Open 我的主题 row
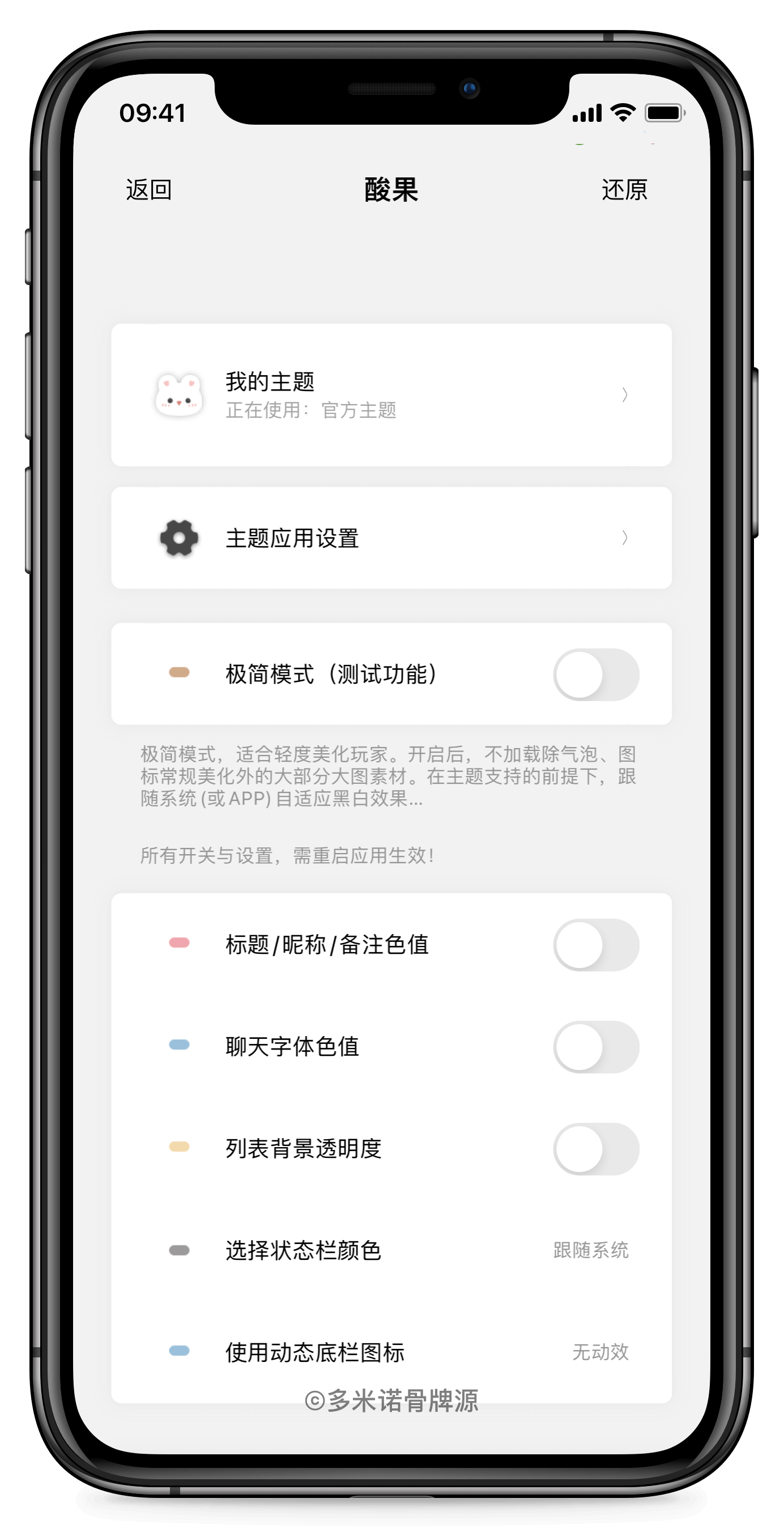This screenshot has height=1528, width=784. point(391,395)
